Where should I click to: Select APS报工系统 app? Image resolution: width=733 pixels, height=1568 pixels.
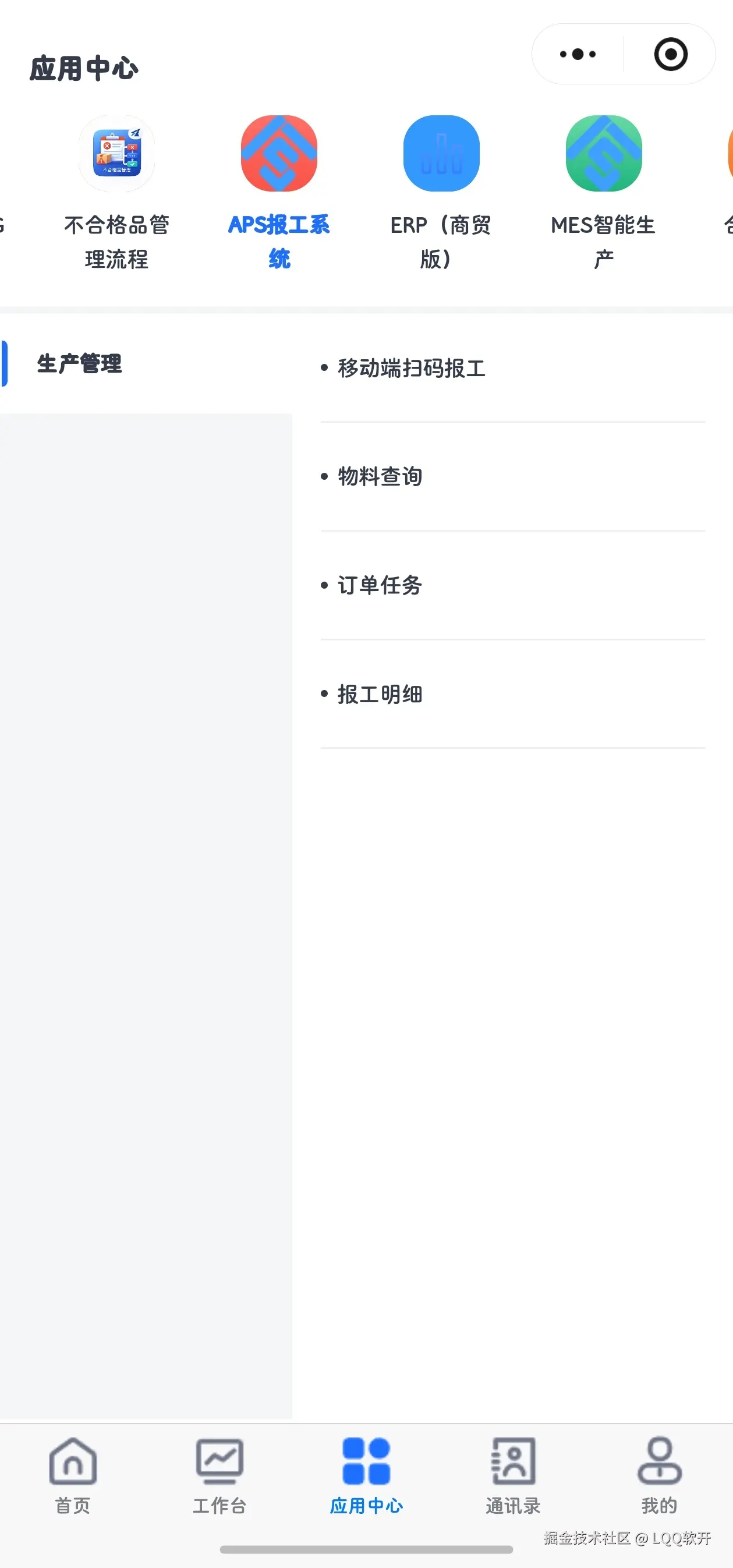279,153
